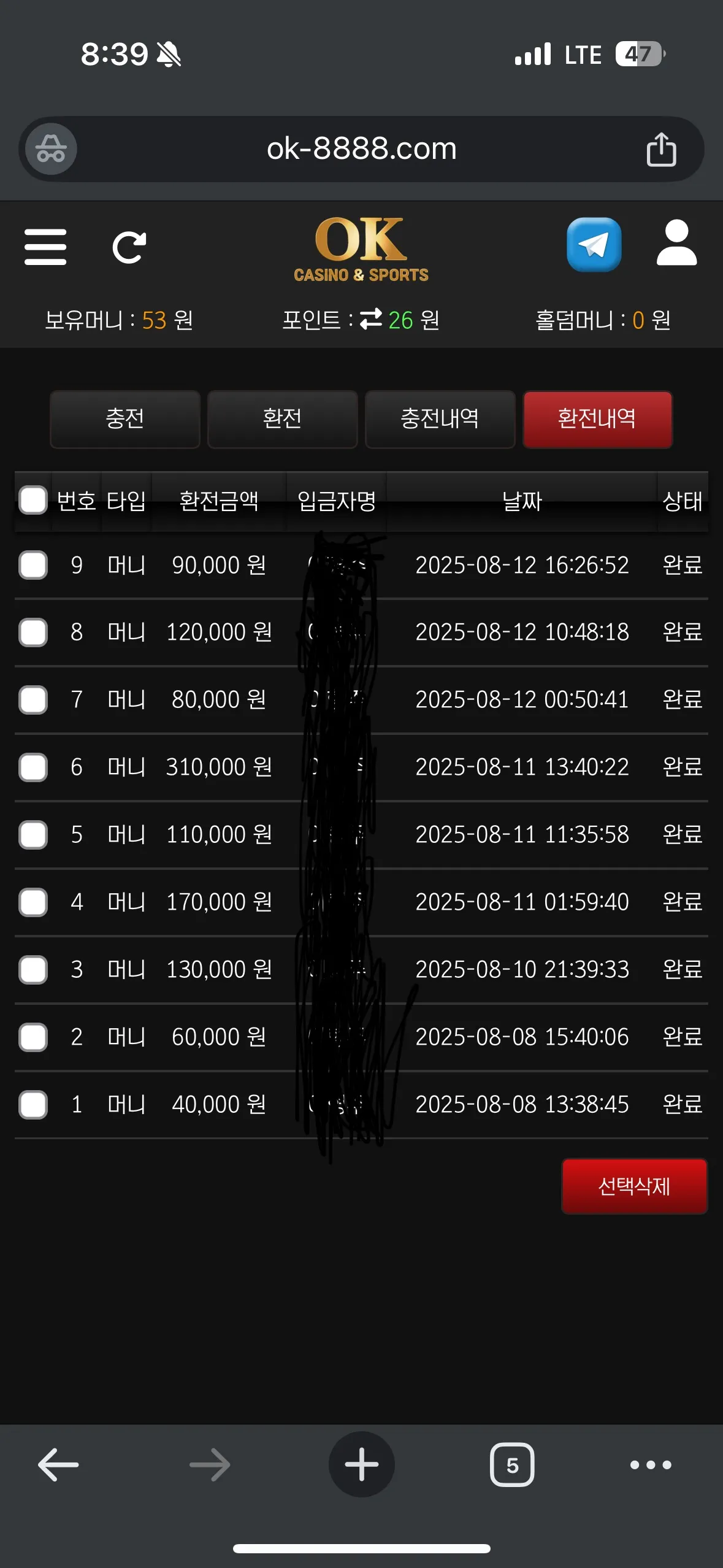Check the select-all checkbox in the table header
This screenshot has height=1568, width=723.
[x=33, y=500]
